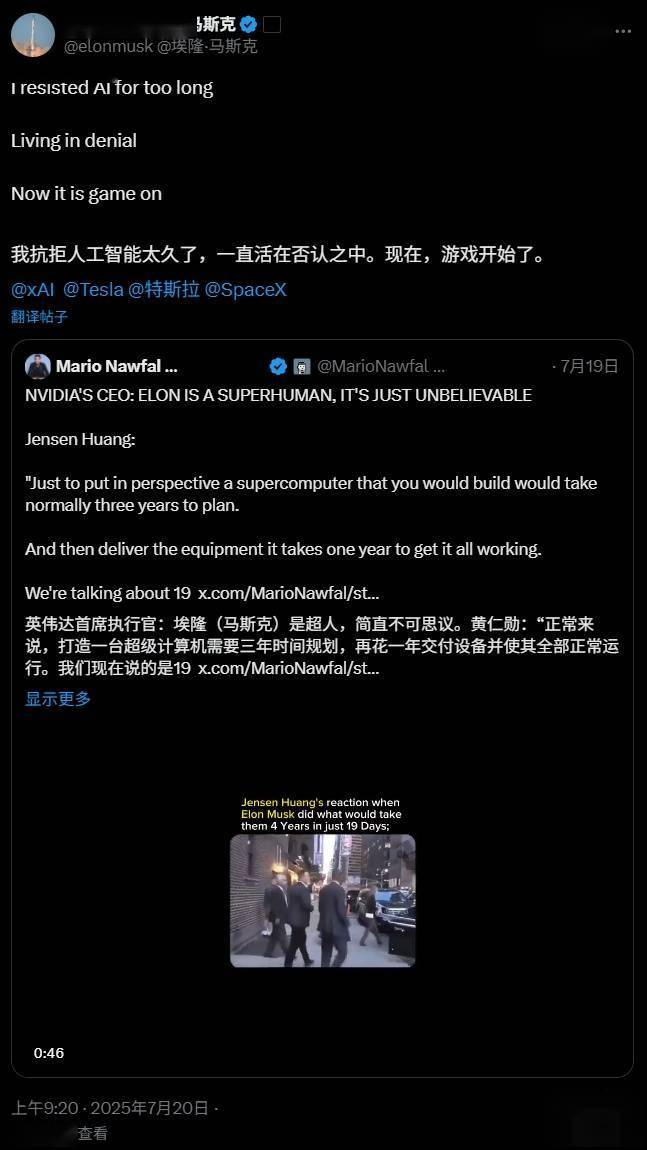Open Mario Nawfal's avatar in quoted post
The width and height of the screenshot is (647, 1150).
pyautogui.click(x=38, y=367)
